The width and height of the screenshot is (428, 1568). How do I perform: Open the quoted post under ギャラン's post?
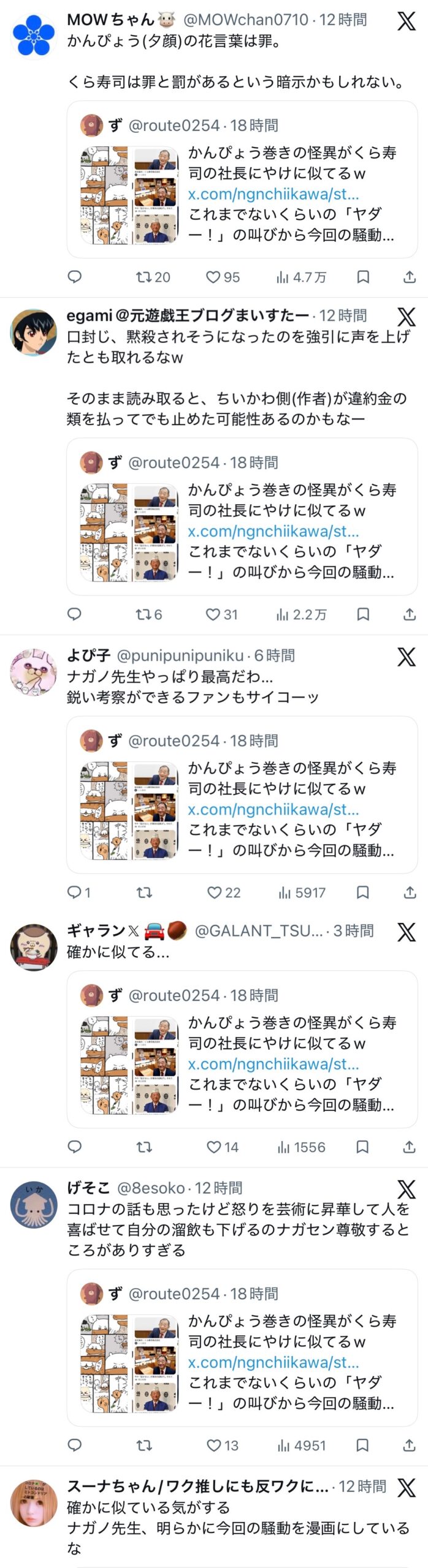[242, 1049]
